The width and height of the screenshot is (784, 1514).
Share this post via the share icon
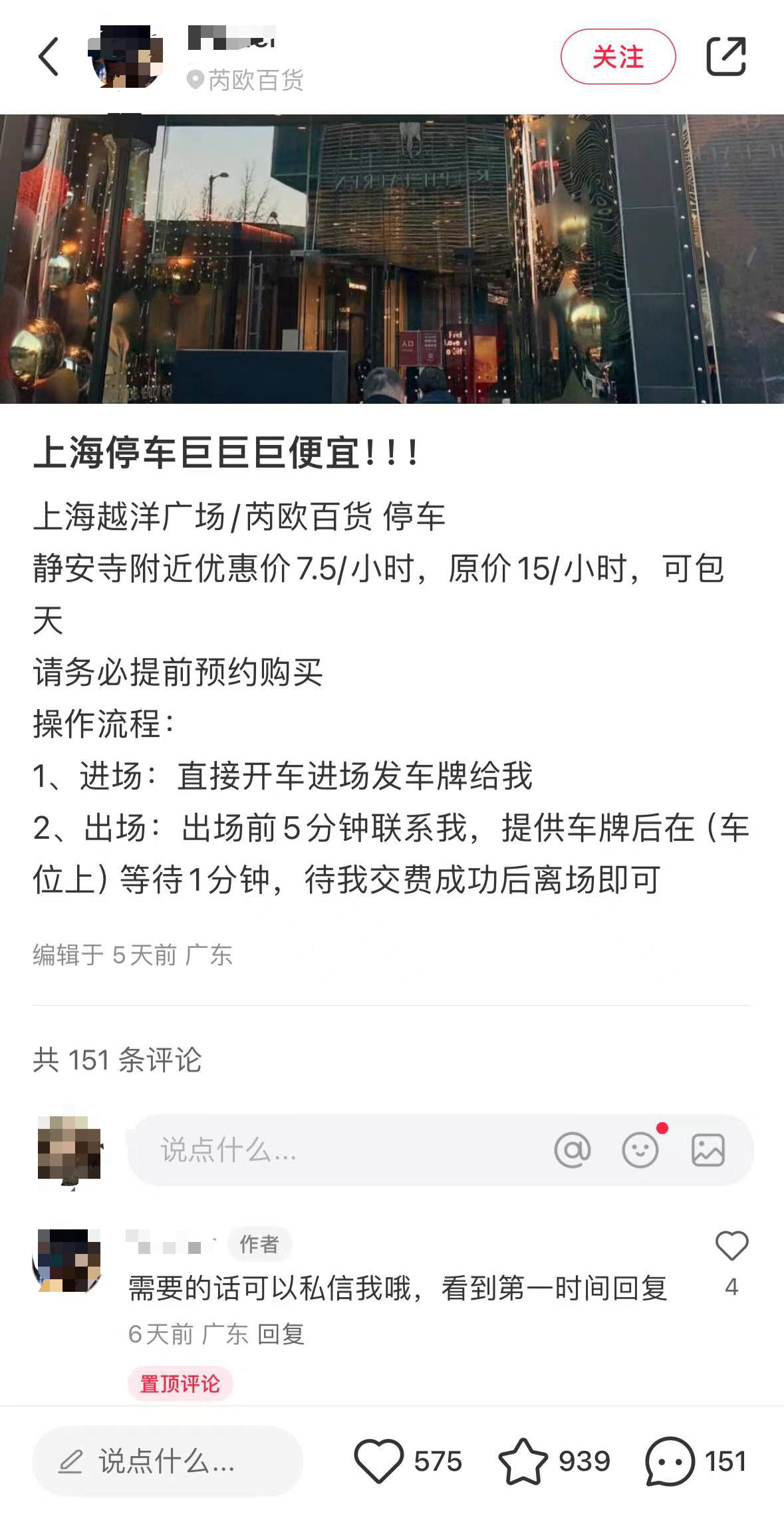coord(725,57)
